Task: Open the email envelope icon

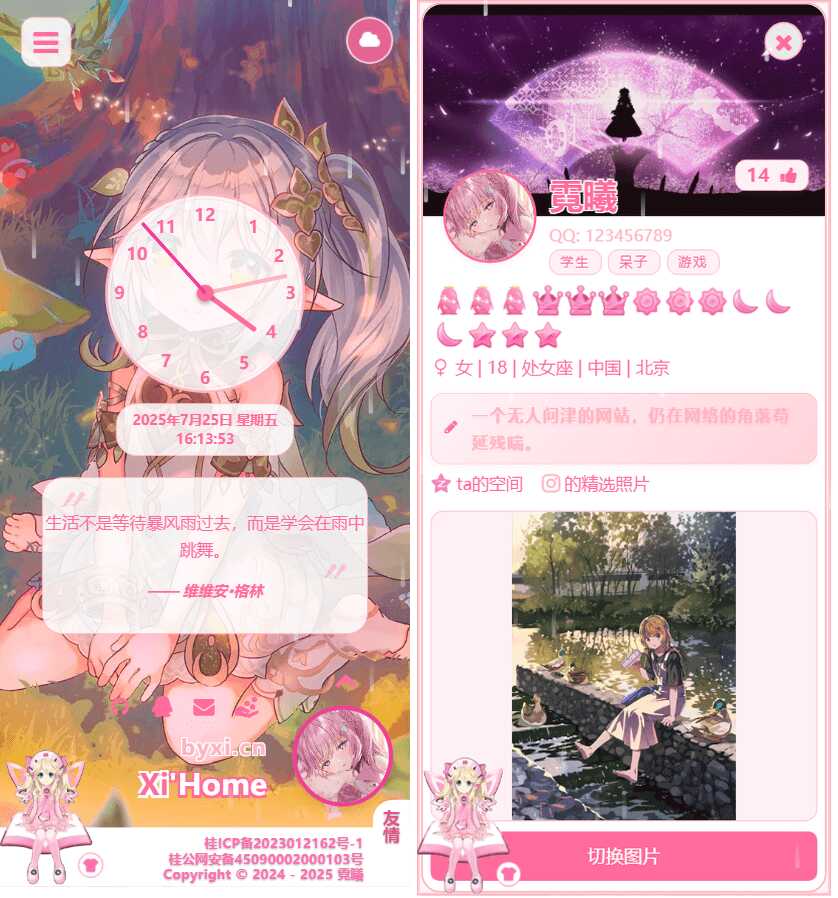Action: pos(204,707)
